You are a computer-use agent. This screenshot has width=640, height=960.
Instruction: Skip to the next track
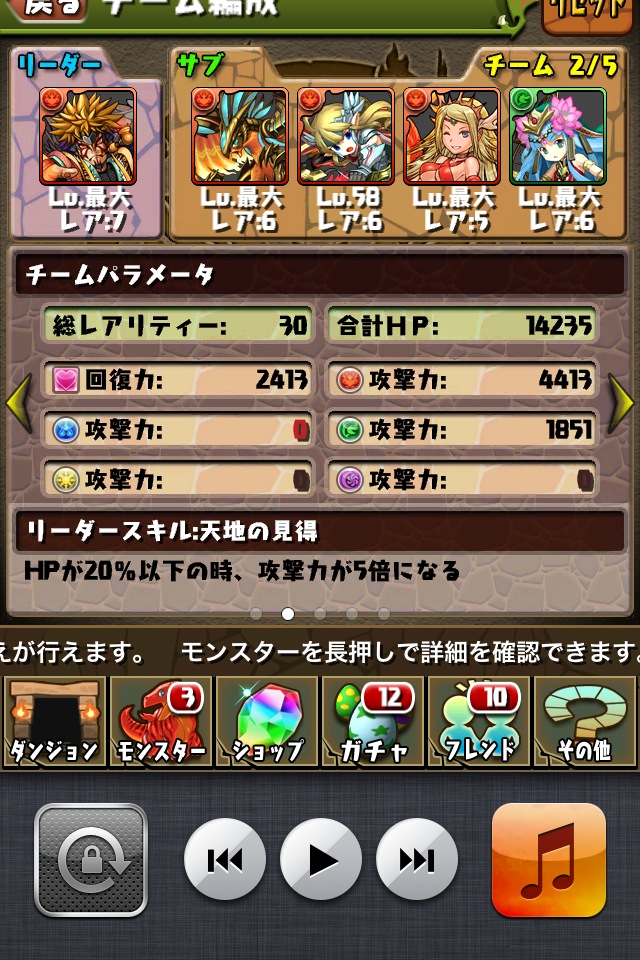tap(416, 860)
